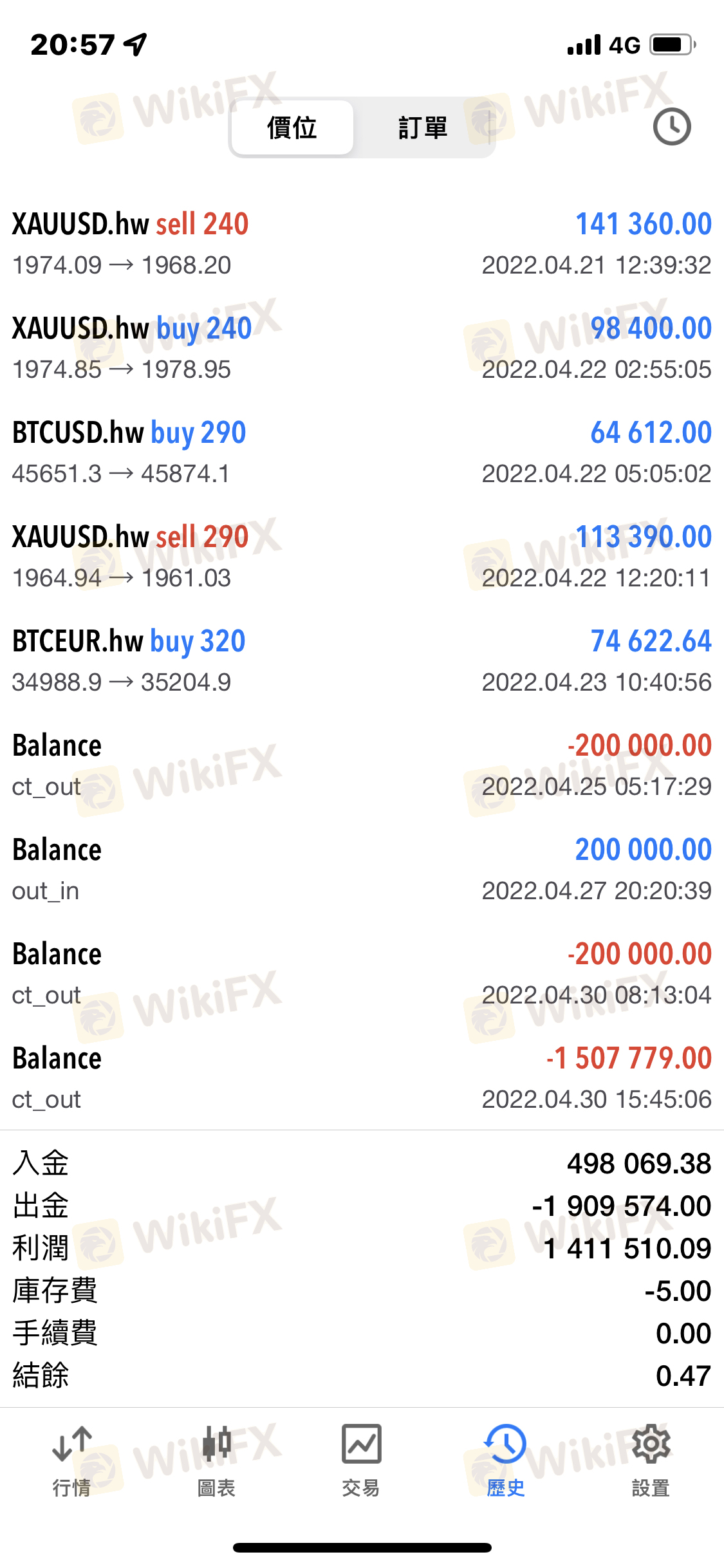Screen dimensions: 724x1568
Task: Expand the XAUUSD.hw sell 240 trade
Action: [362, 244]
